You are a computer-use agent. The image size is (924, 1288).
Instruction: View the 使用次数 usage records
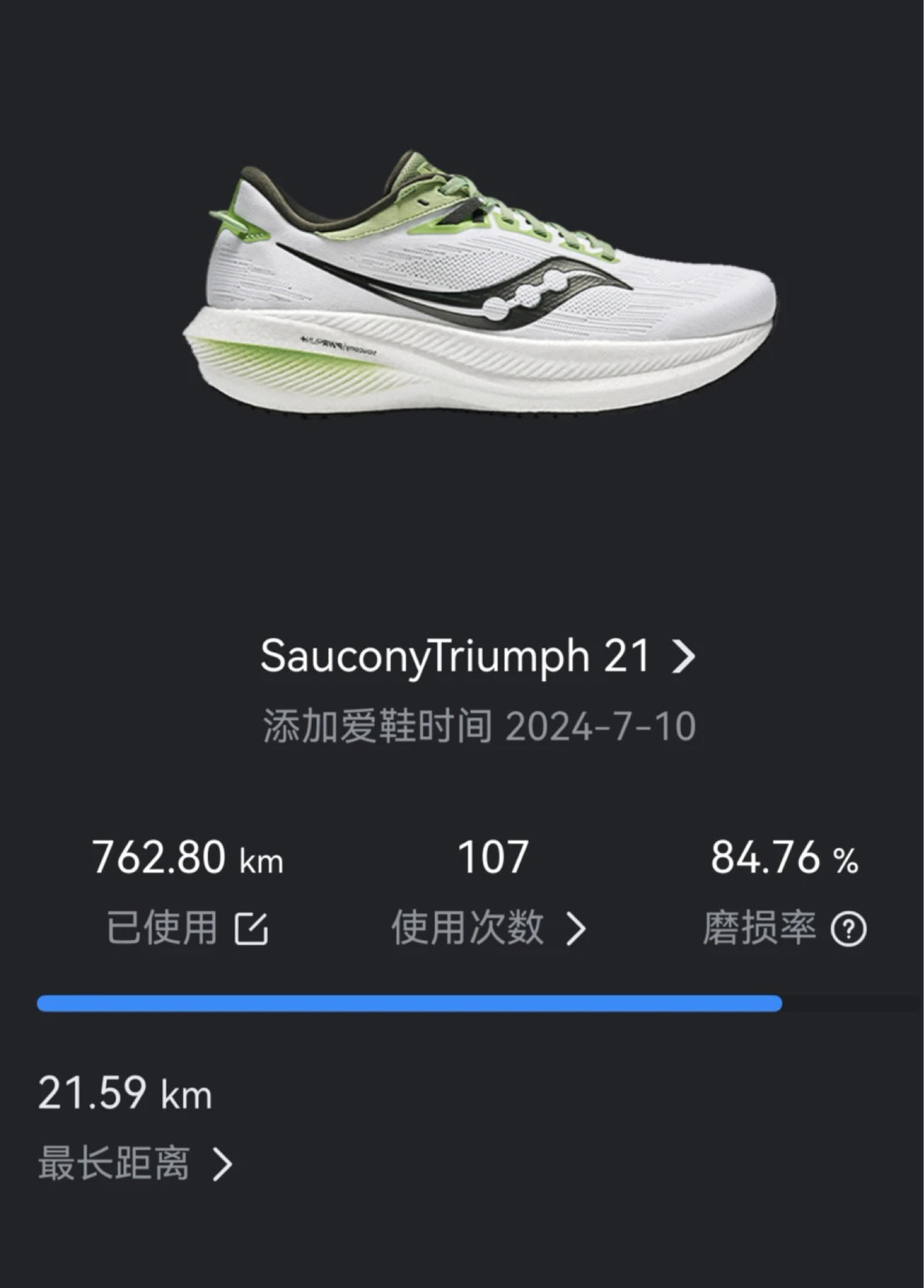(x=488, y=928)
